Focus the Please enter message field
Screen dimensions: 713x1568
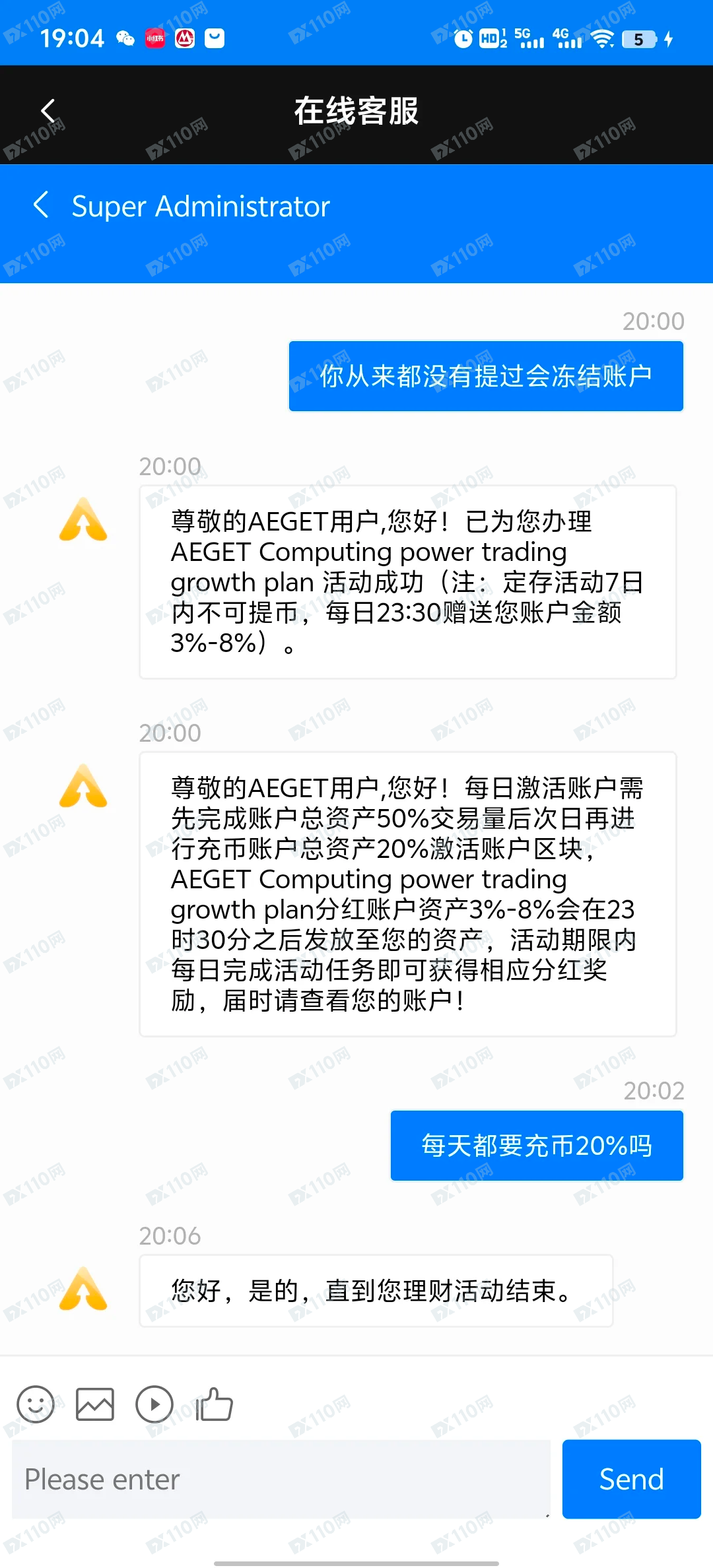(281, 1480)
